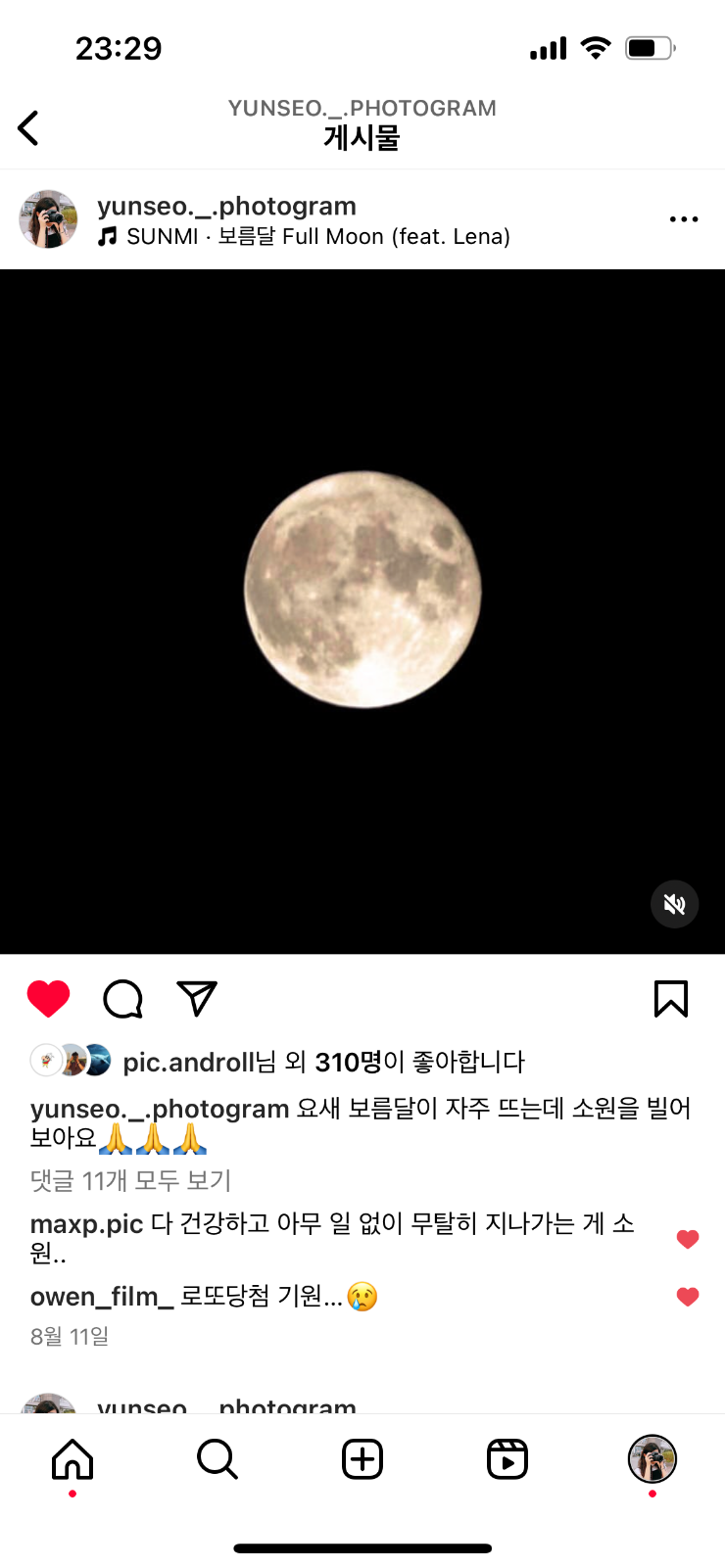Switch to the Reels tab

tap(507, 1459)
